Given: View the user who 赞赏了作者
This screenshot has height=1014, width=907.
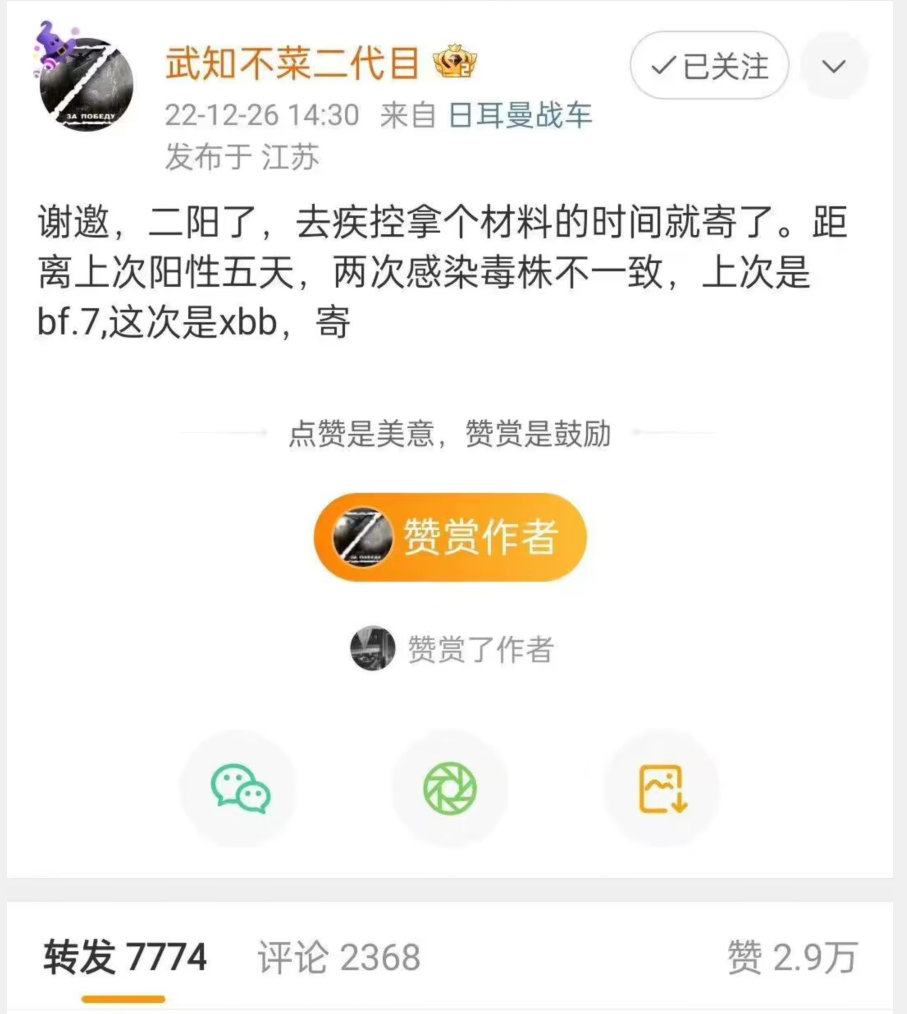Looking at the screenshot, I should pos(372,649).
